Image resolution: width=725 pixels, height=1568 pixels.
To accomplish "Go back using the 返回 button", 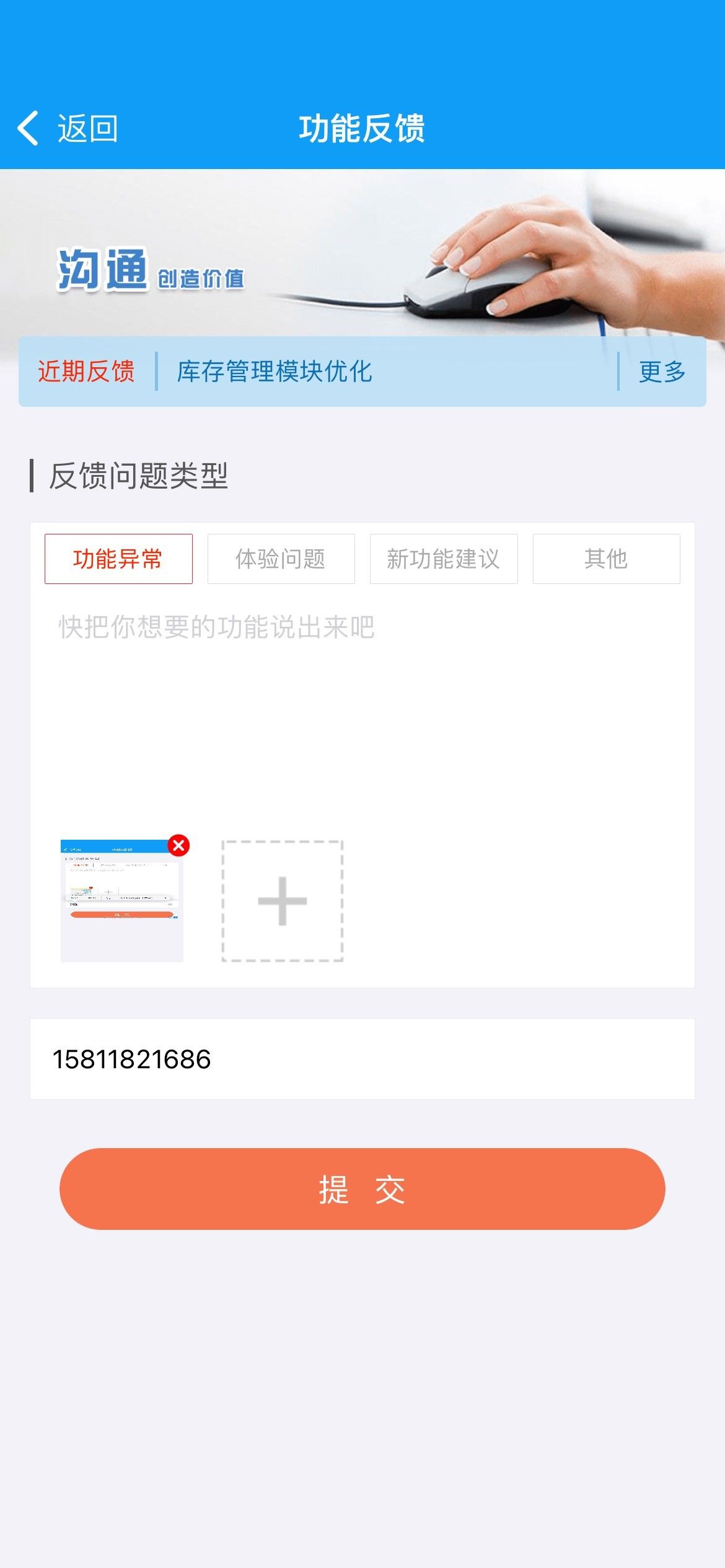I will point(67,129).
